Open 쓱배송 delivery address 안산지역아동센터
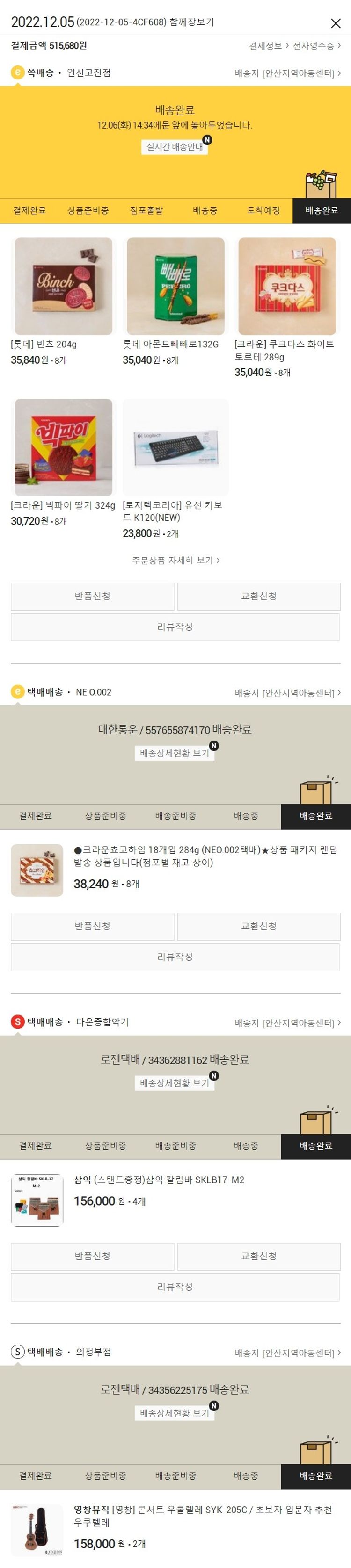Screen dimensions: 351x1568 coord(287,73)
